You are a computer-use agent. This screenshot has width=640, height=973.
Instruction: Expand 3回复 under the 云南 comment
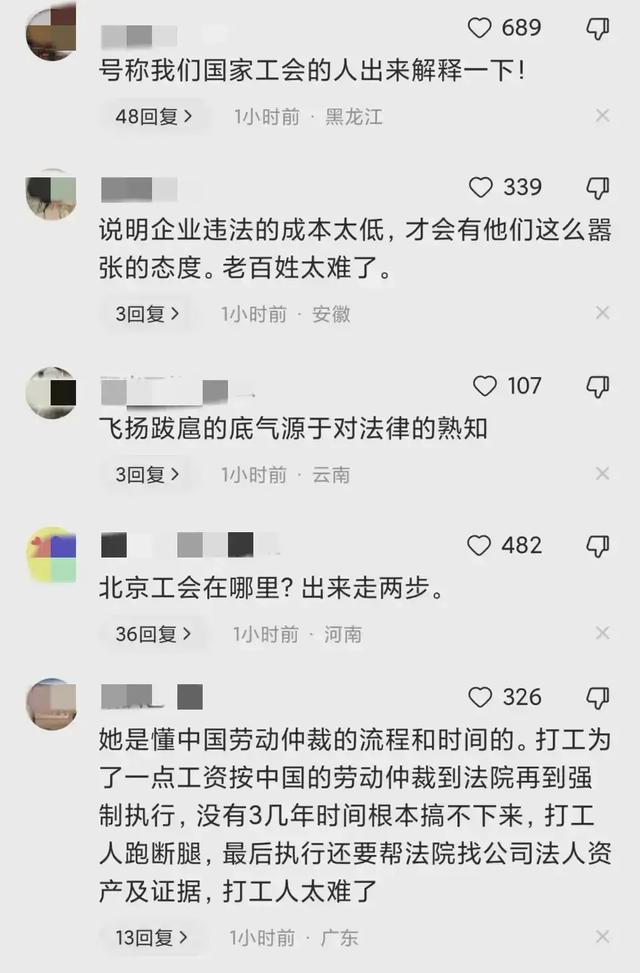(x=147, y=474)
